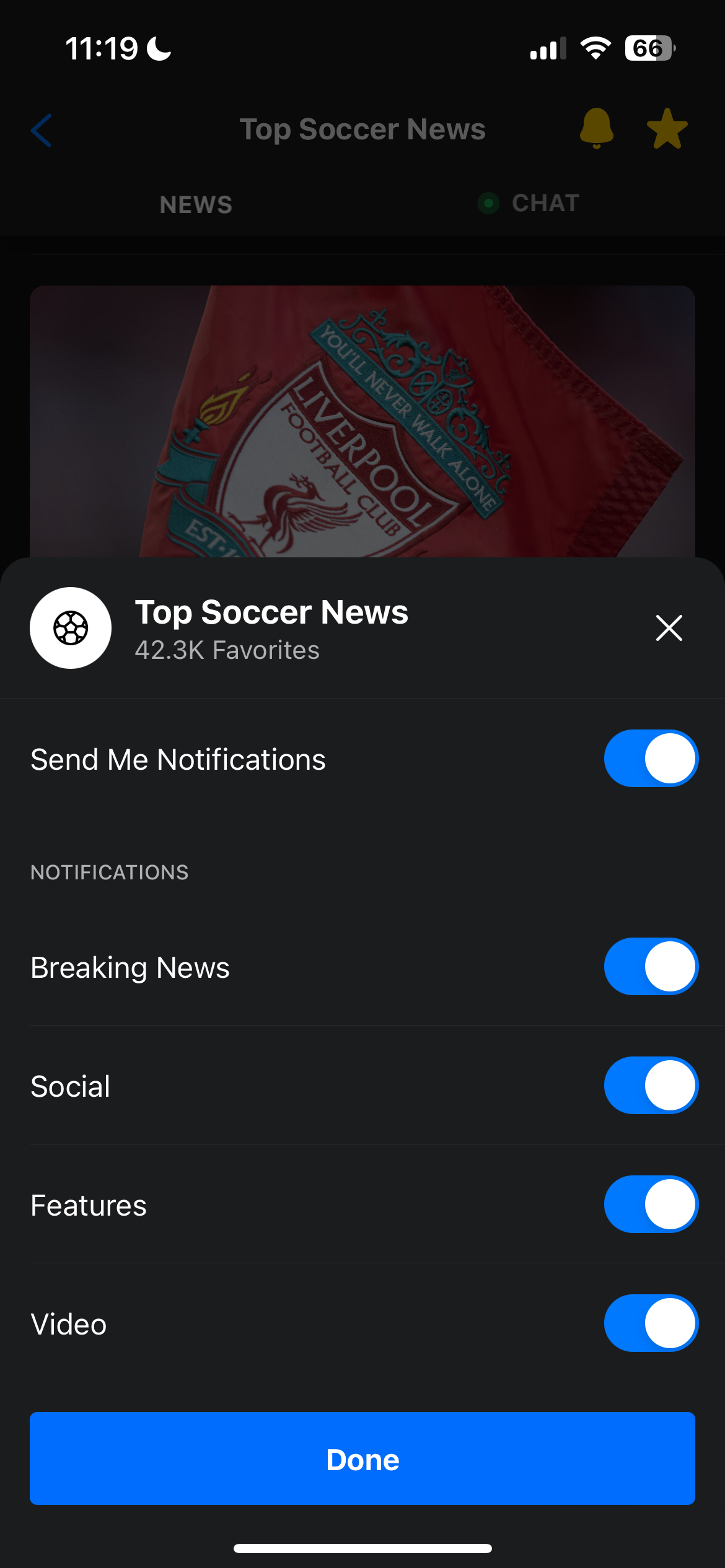Image resolution: width=725 pixels, height=1568 pixels.
Task: Switch off Features notifications
Action: coord(651,1204)
